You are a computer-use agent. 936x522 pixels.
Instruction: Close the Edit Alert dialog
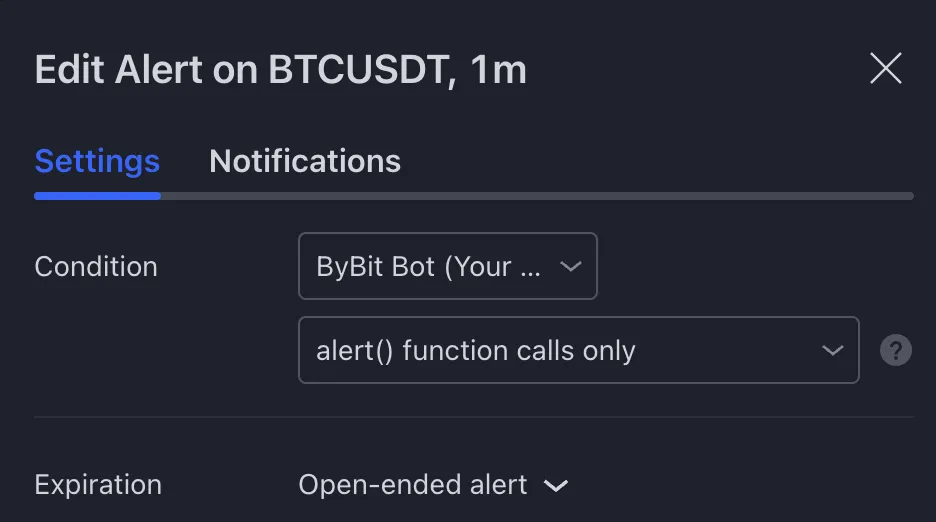(x=886, y=69)
